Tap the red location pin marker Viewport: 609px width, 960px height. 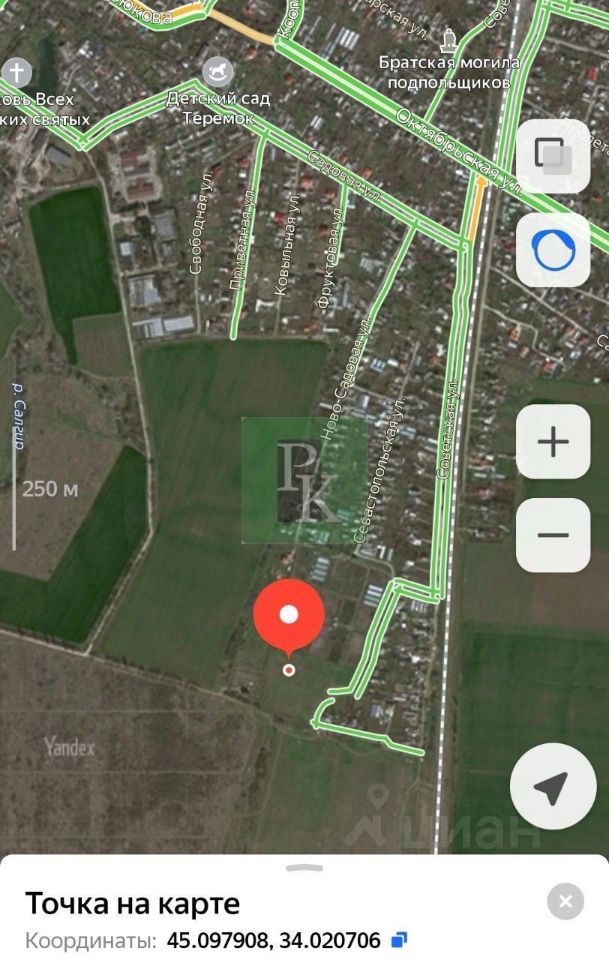point(289,615)
